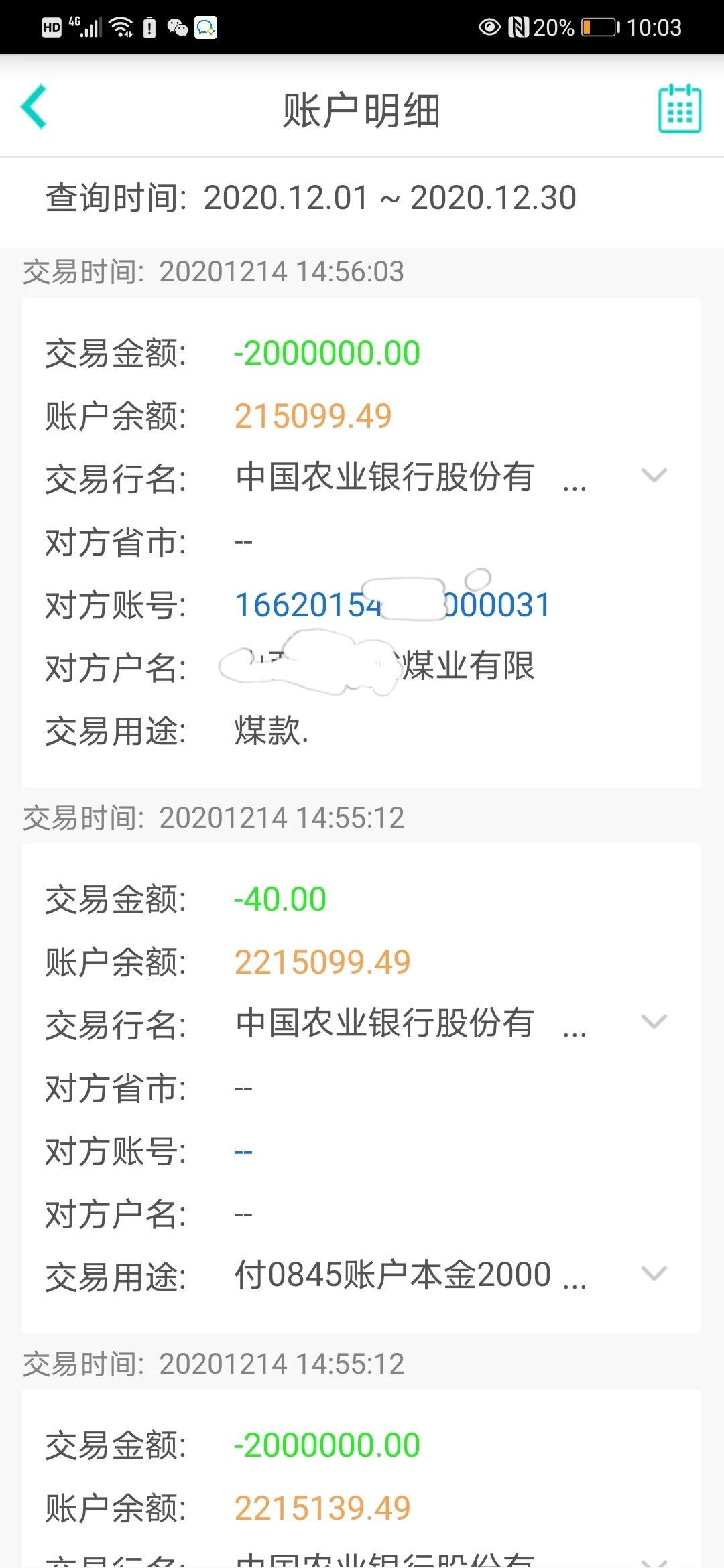This screenshot has width=724, height=1568.
Task: Open the counterparty account number 16620154
Action: (392, 603)
